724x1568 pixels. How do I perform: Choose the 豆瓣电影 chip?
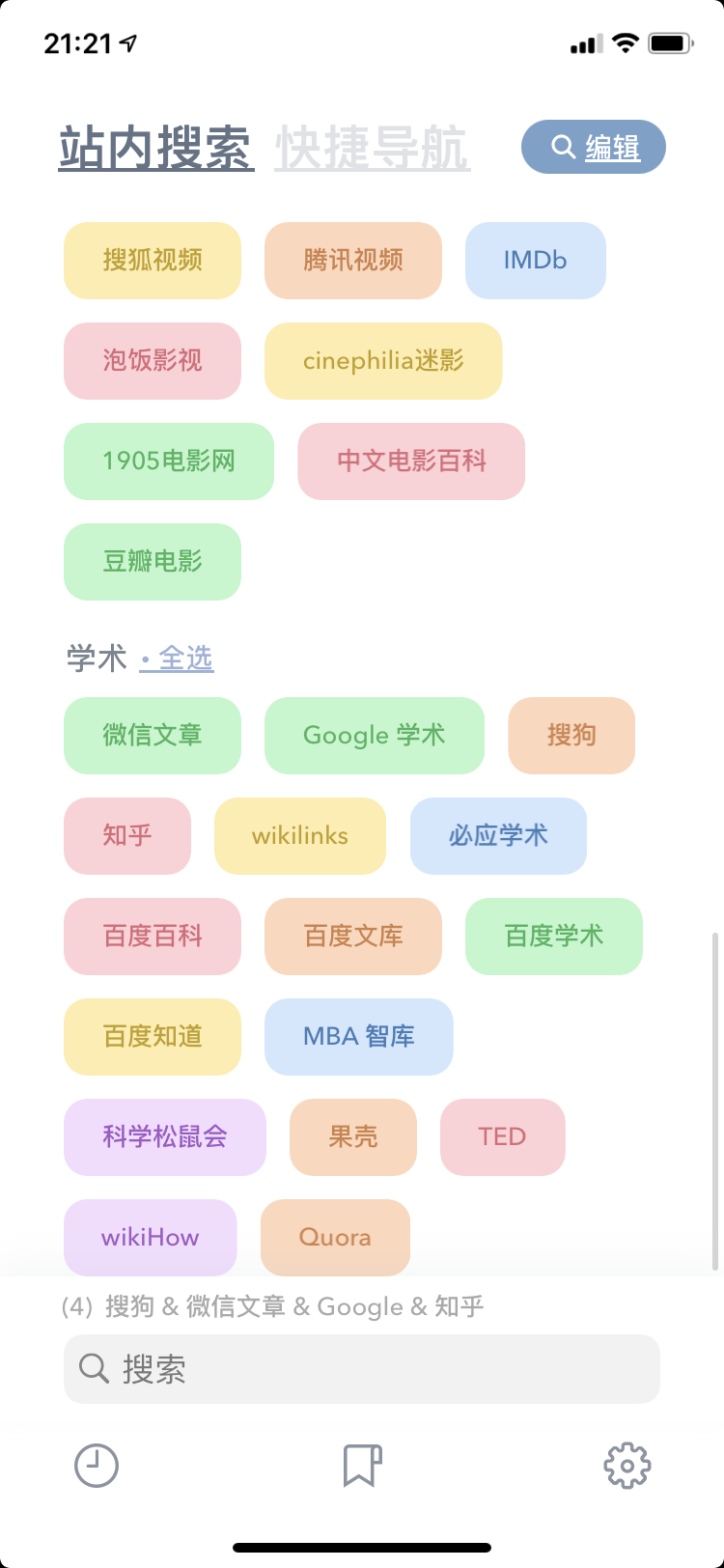[153, 562]
